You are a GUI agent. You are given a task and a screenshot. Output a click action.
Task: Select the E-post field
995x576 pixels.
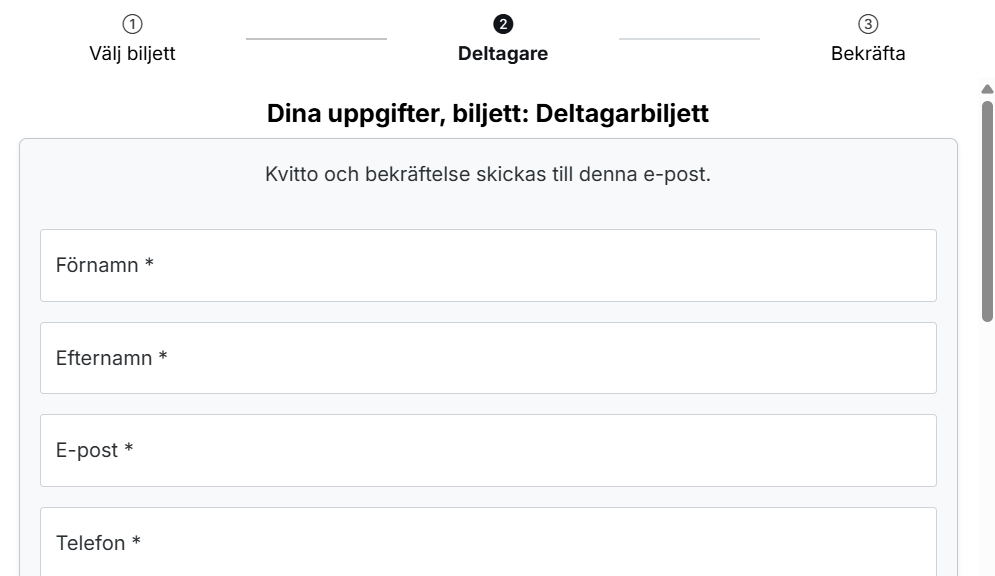coord(488,450)
